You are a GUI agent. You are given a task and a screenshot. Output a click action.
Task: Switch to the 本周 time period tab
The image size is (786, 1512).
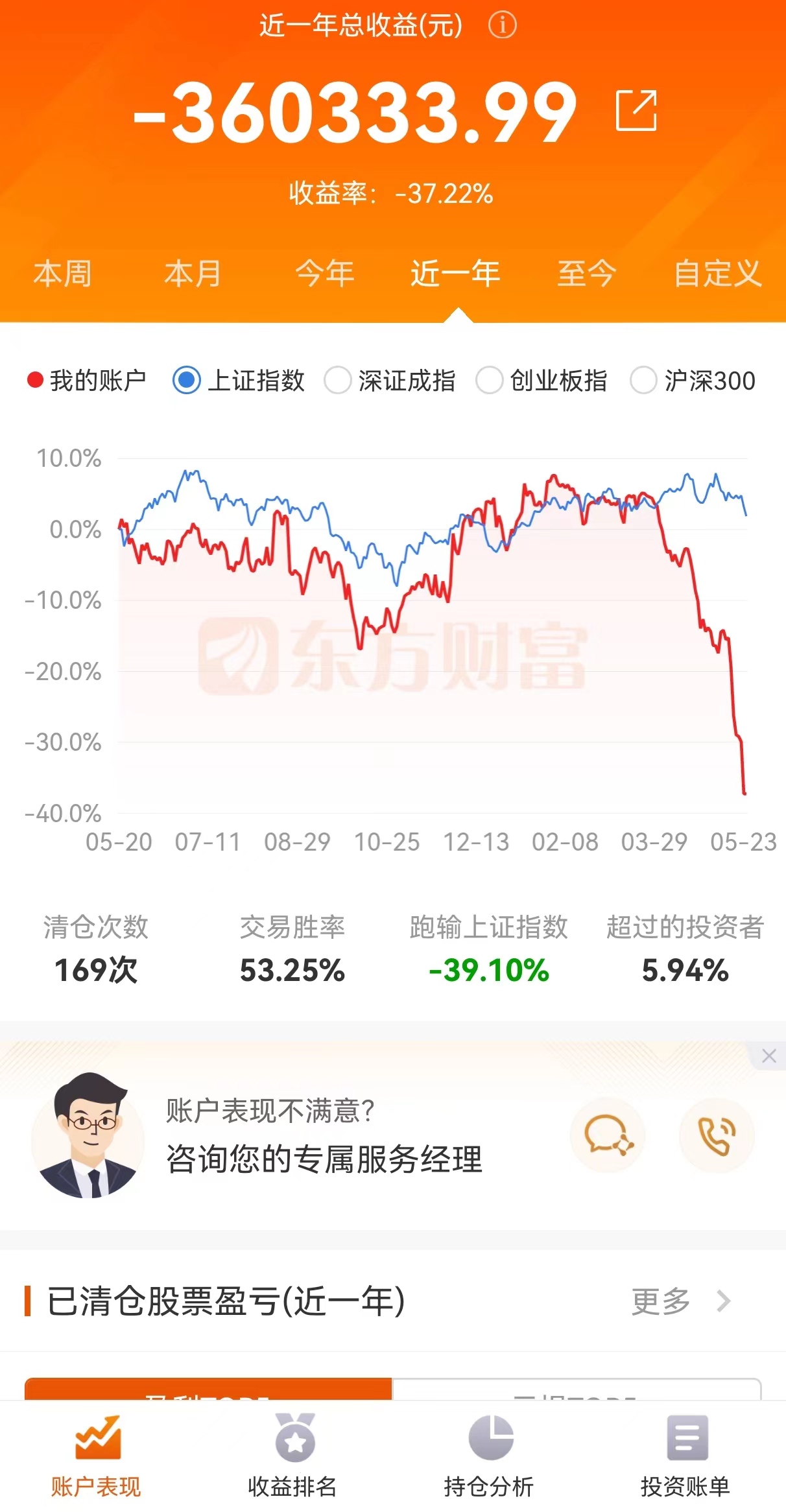[62, 273]
